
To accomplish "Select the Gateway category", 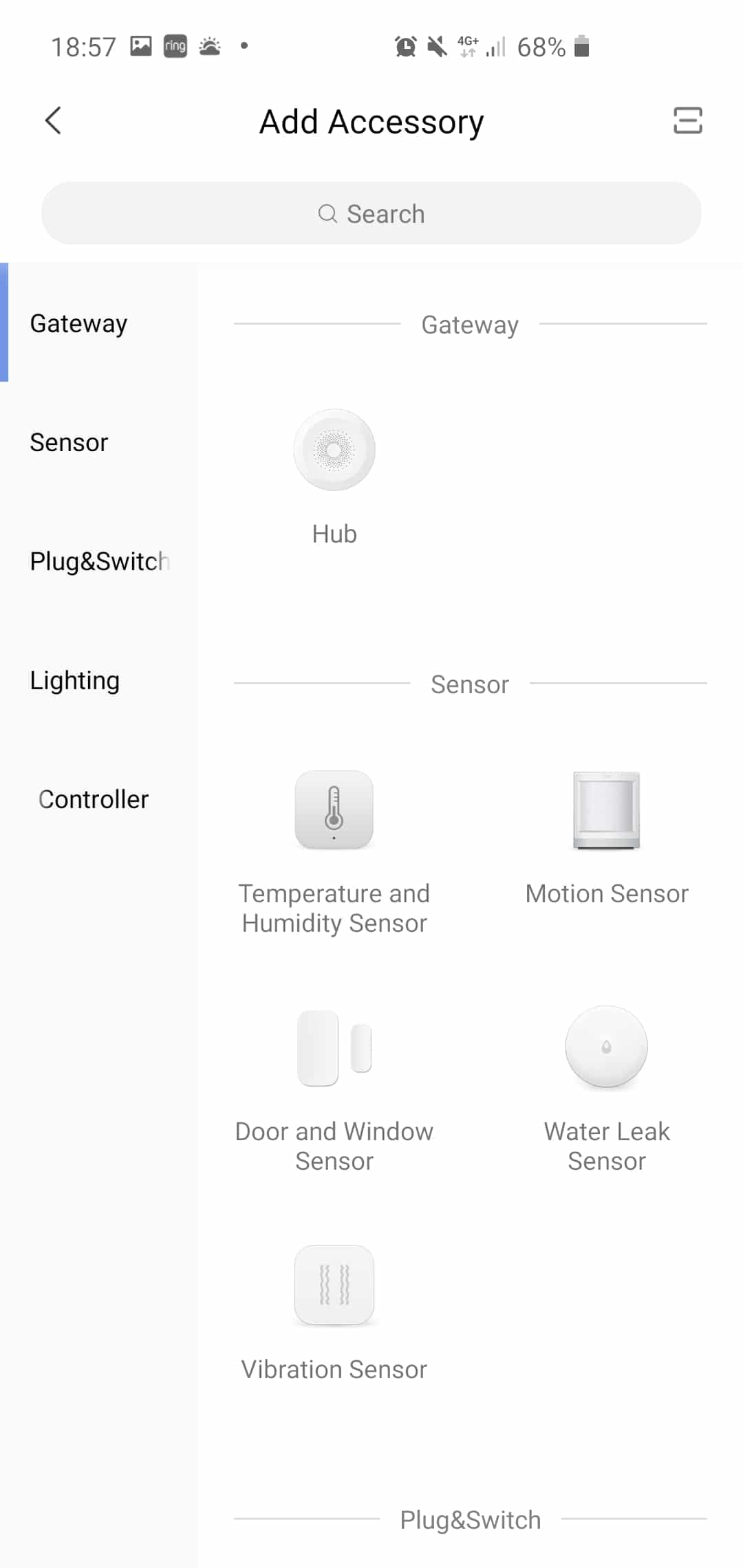I will pos(78,323).
